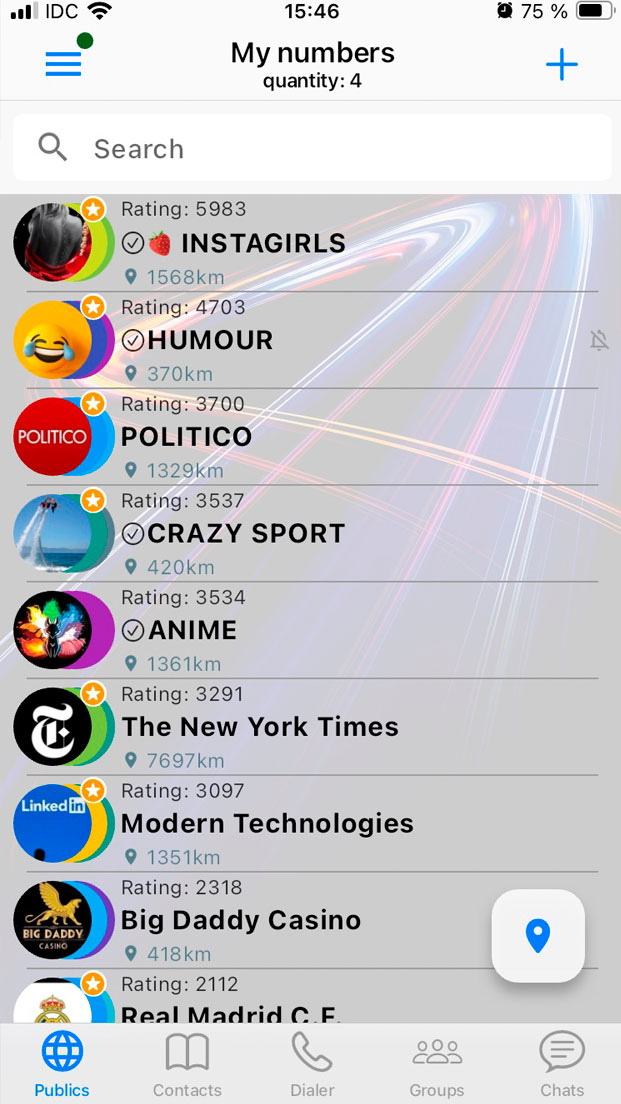This screenshot has width=621, height=1104.
Task: Add a new number with plus icon
Action: (x=561, y=65)
